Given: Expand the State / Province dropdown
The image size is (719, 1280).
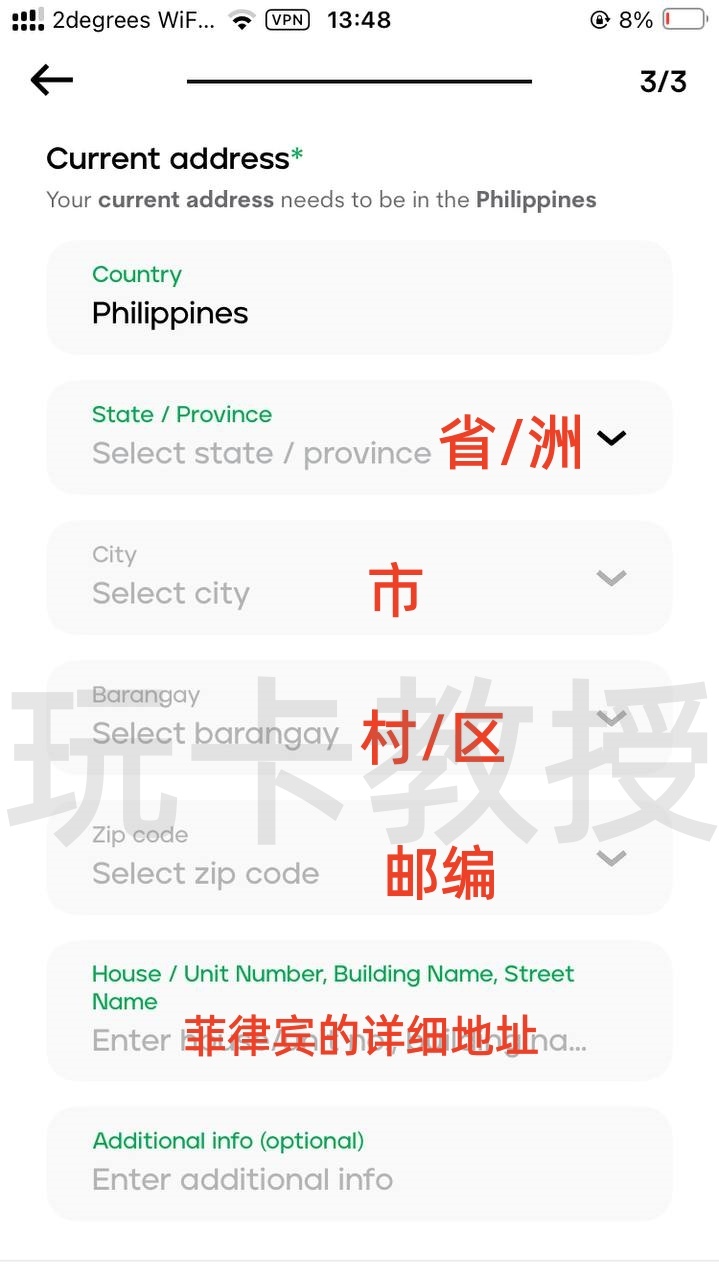Looking at the screenshot, I should (x=359, y=437).
